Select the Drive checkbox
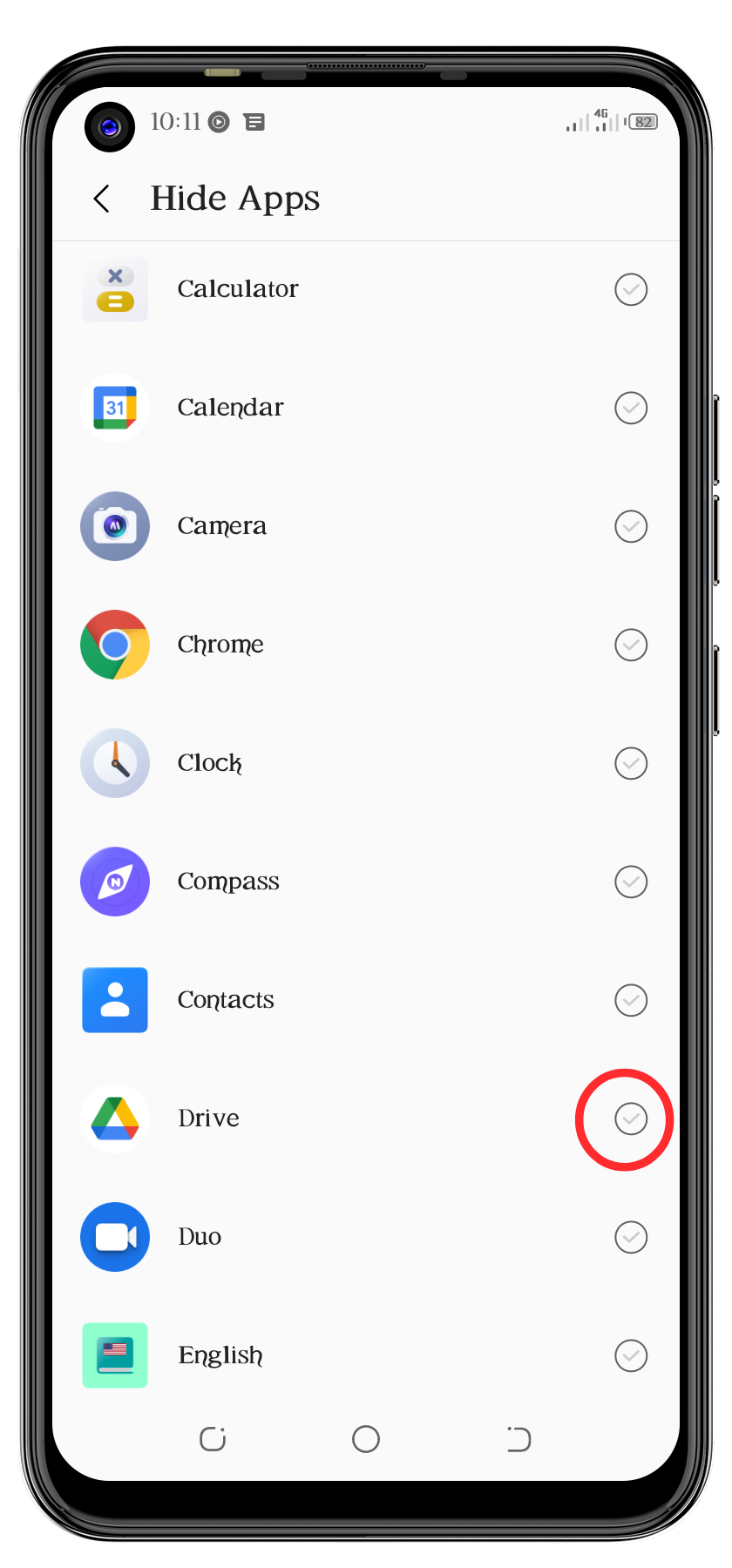 point(631,1119)
